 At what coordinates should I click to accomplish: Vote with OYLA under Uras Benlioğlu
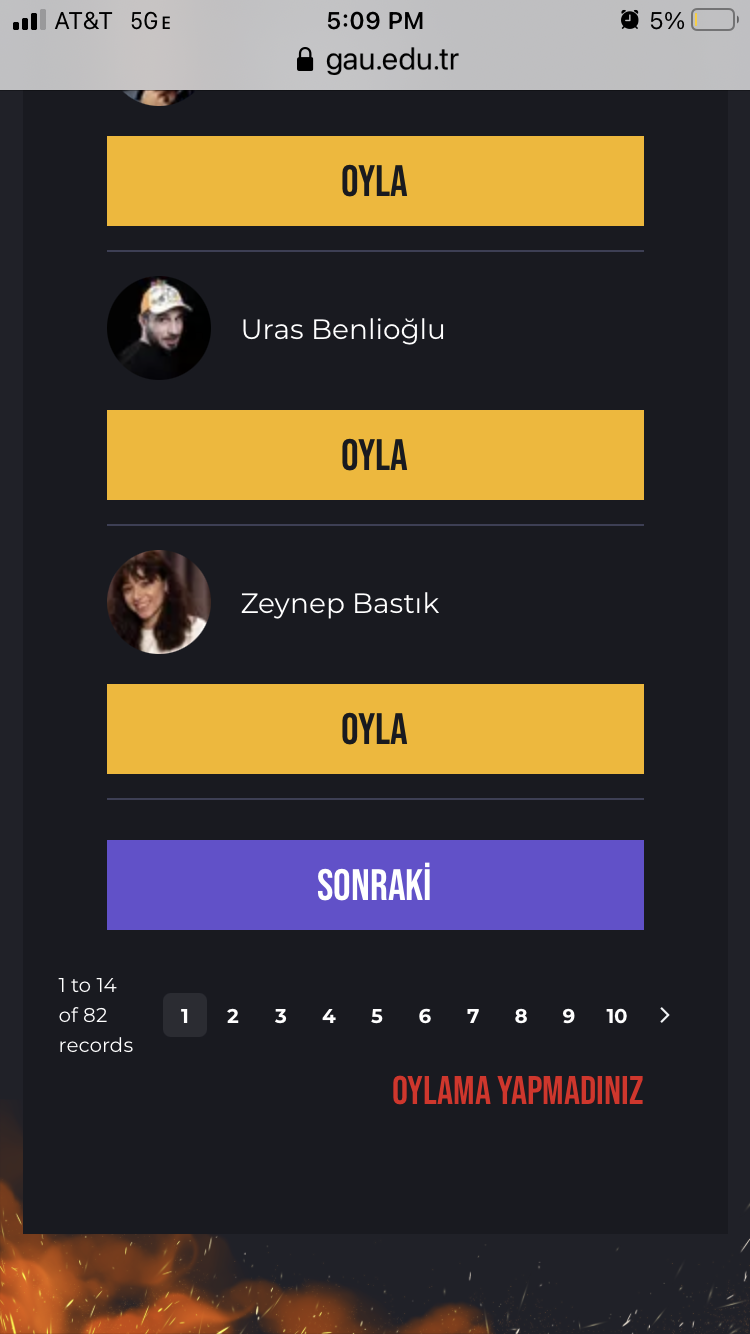(375, 455)
